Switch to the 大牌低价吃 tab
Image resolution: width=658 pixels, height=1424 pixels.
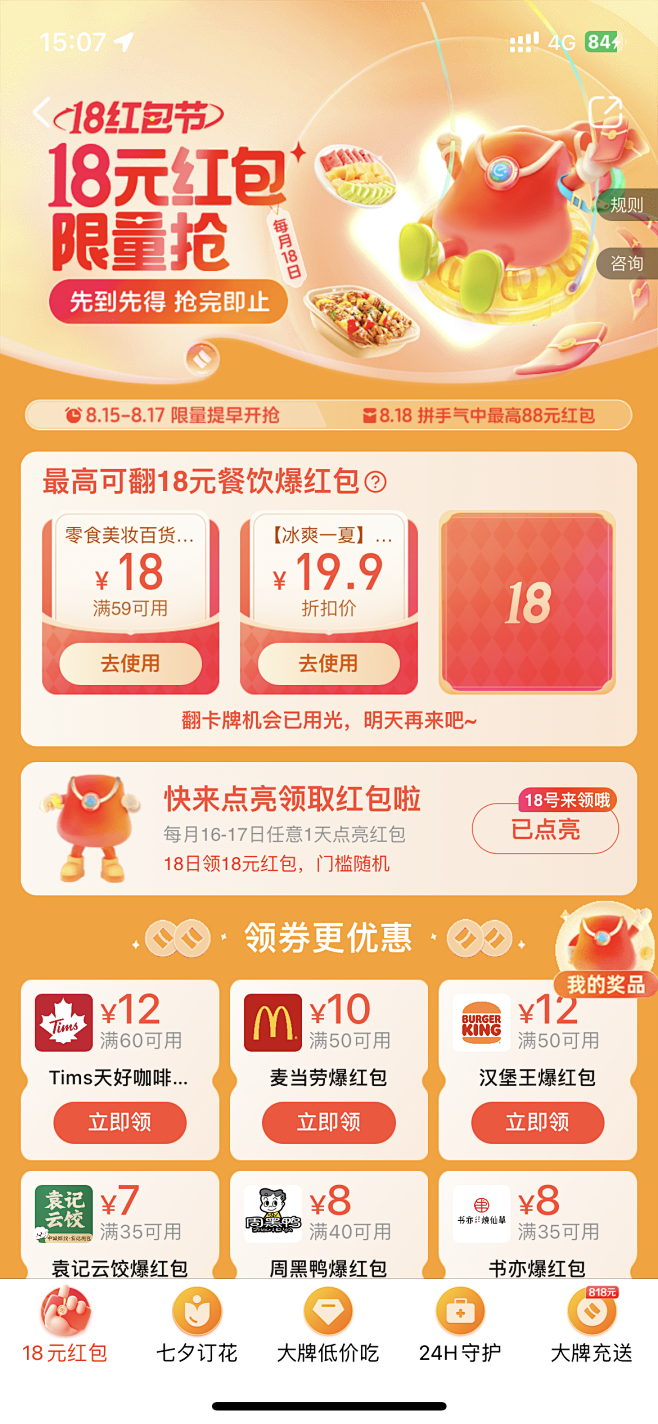click(328, 1327)
